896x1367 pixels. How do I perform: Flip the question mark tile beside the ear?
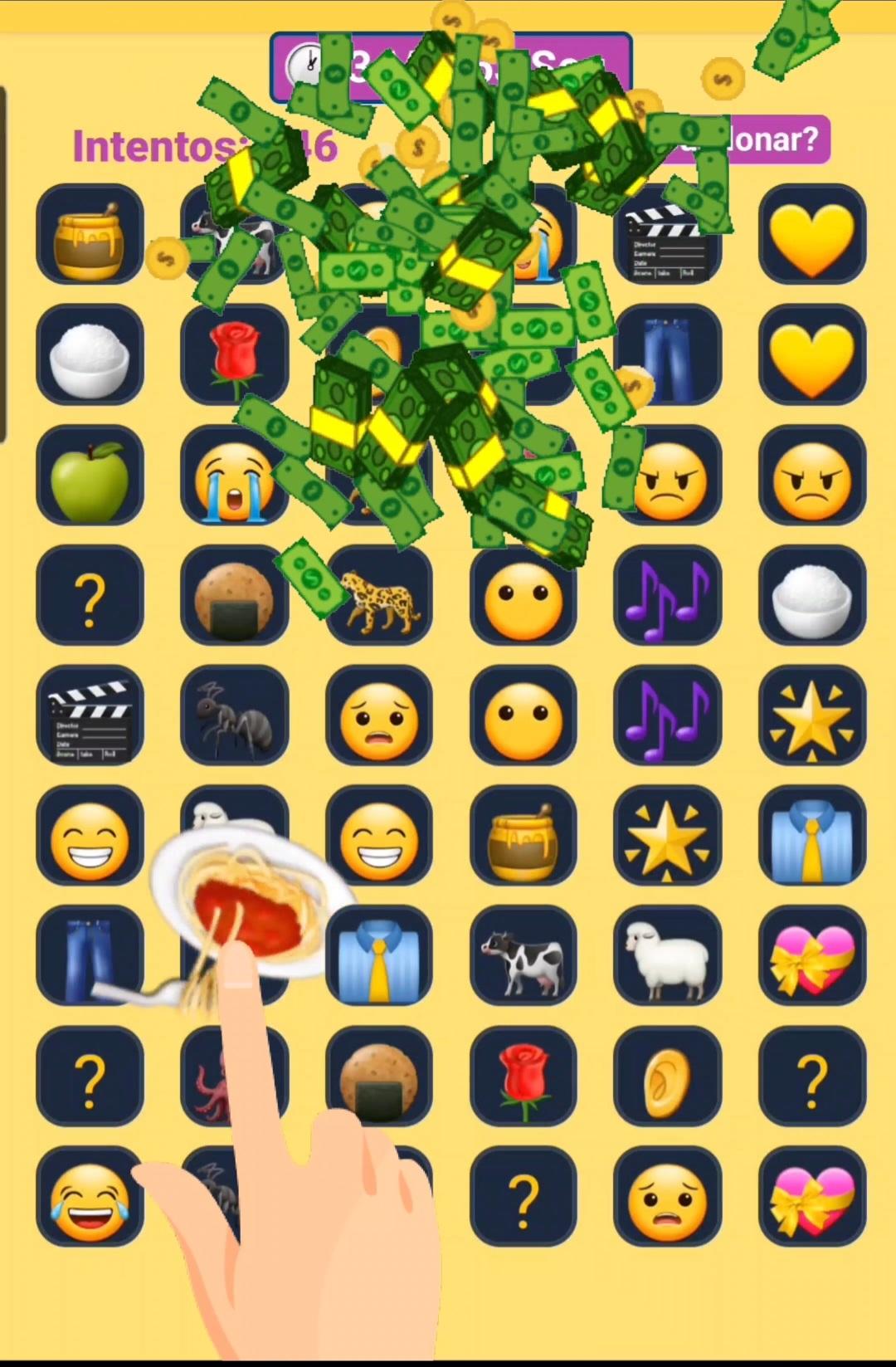click(x=811, y=1077)
